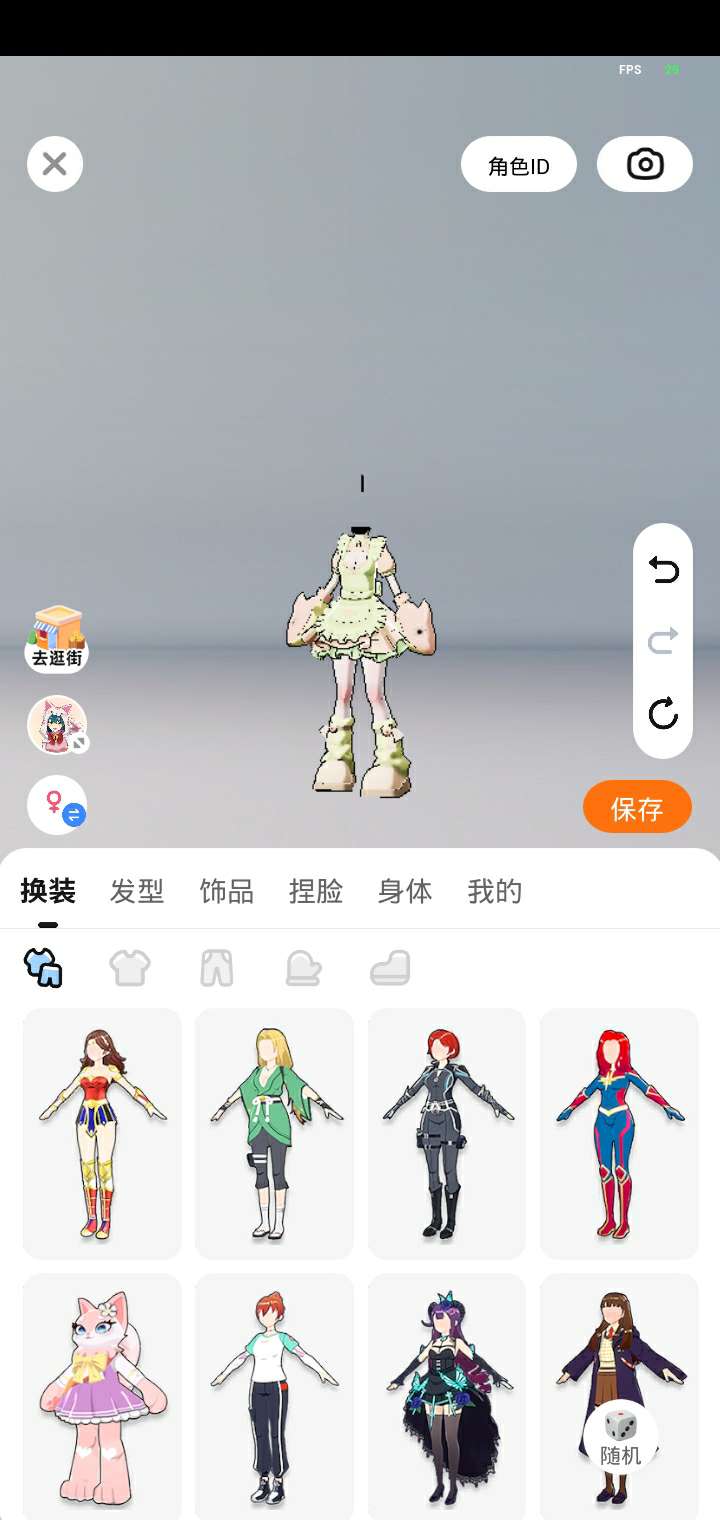Close the avatar dressing screen
This screenshot has height=1520, width=720.
55,164
